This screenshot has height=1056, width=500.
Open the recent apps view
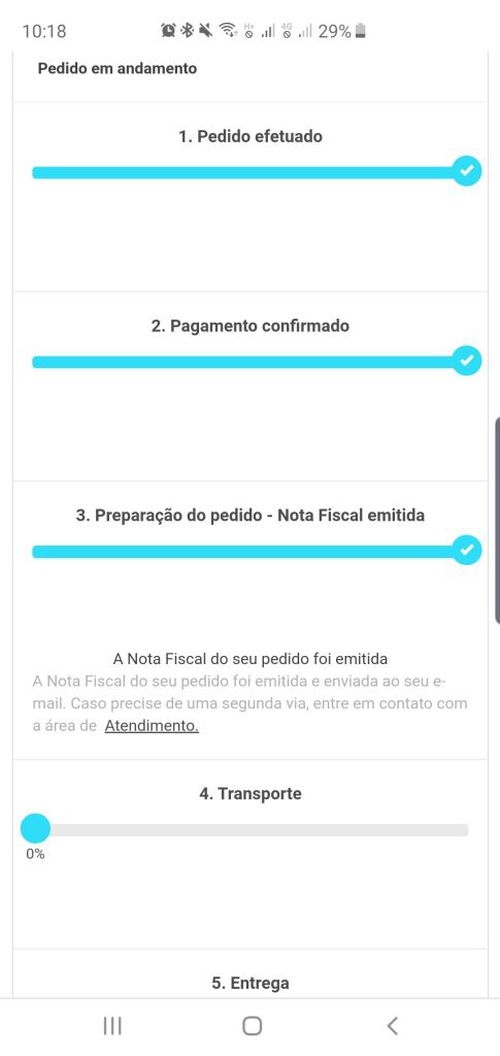[113, 1026]
